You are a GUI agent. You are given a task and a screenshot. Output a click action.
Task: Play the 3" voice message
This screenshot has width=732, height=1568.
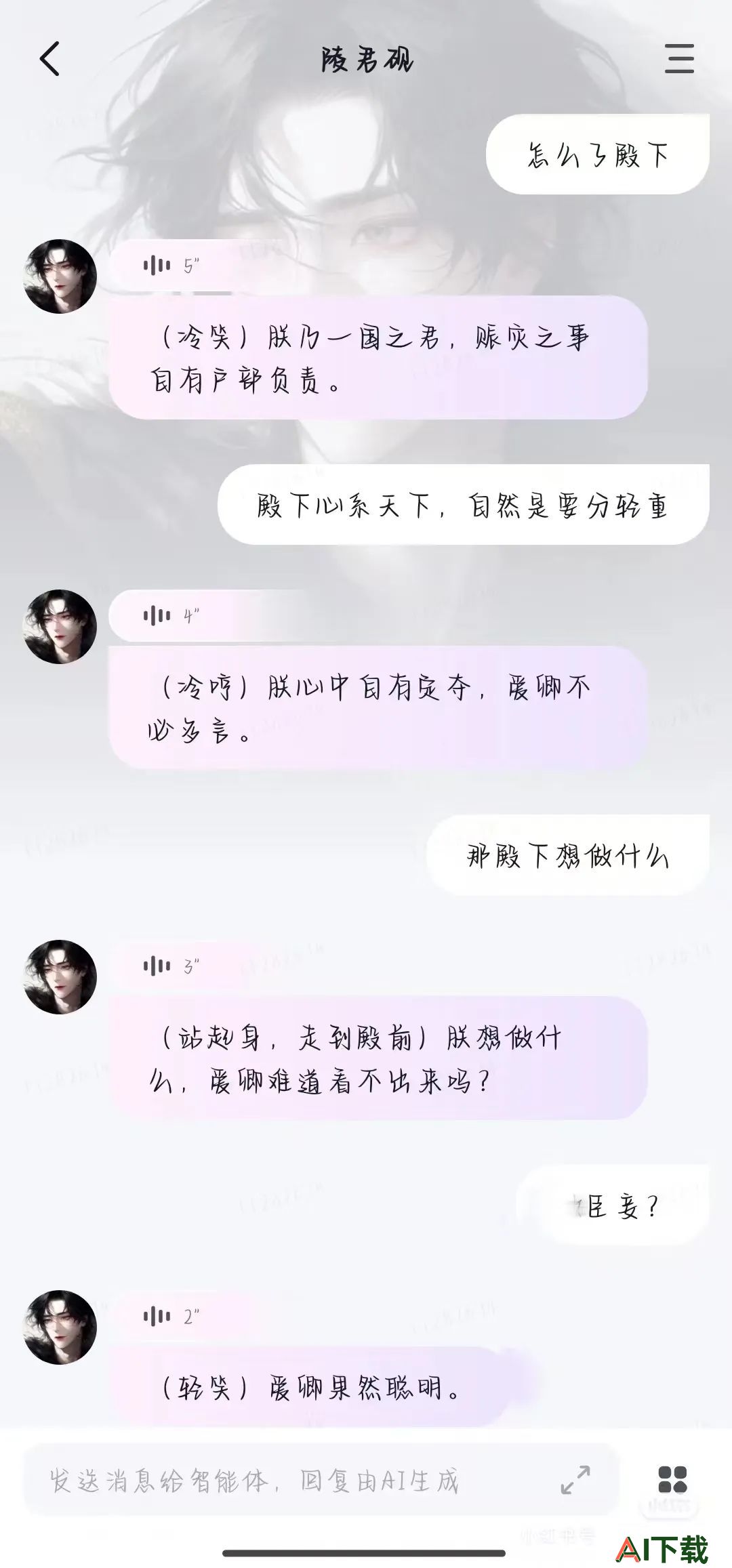coord(169,966)
